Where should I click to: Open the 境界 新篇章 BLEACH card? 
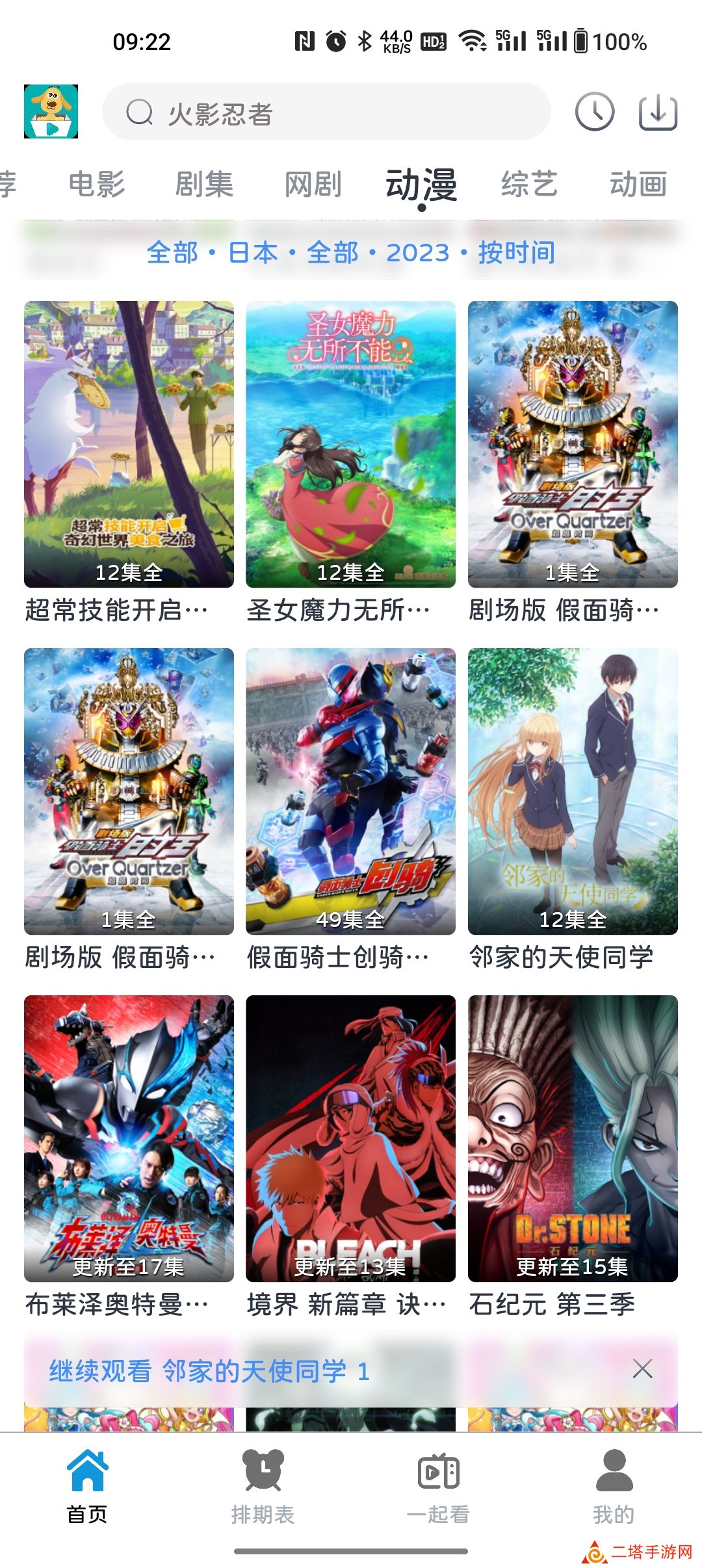tap(350, 1138)
